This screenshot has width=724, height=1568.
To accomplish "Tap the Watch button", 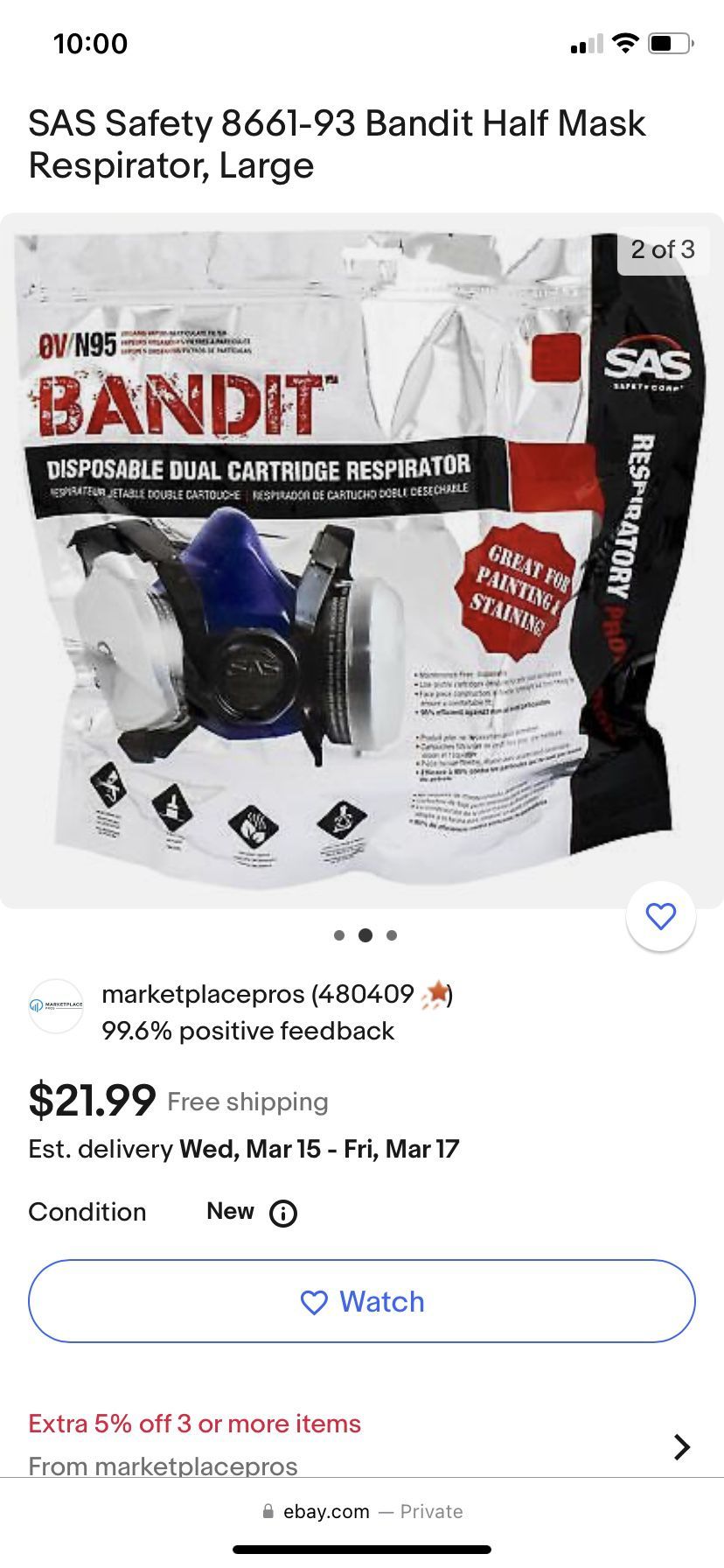I will tap(362, 1301).
